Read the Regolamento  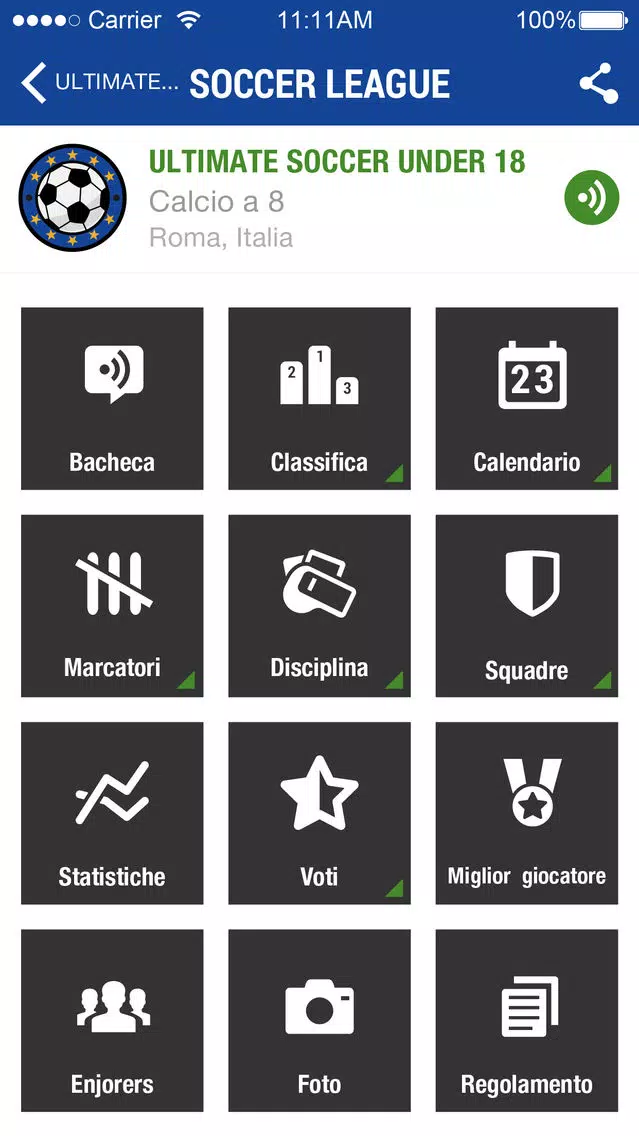coord(527,1020)
